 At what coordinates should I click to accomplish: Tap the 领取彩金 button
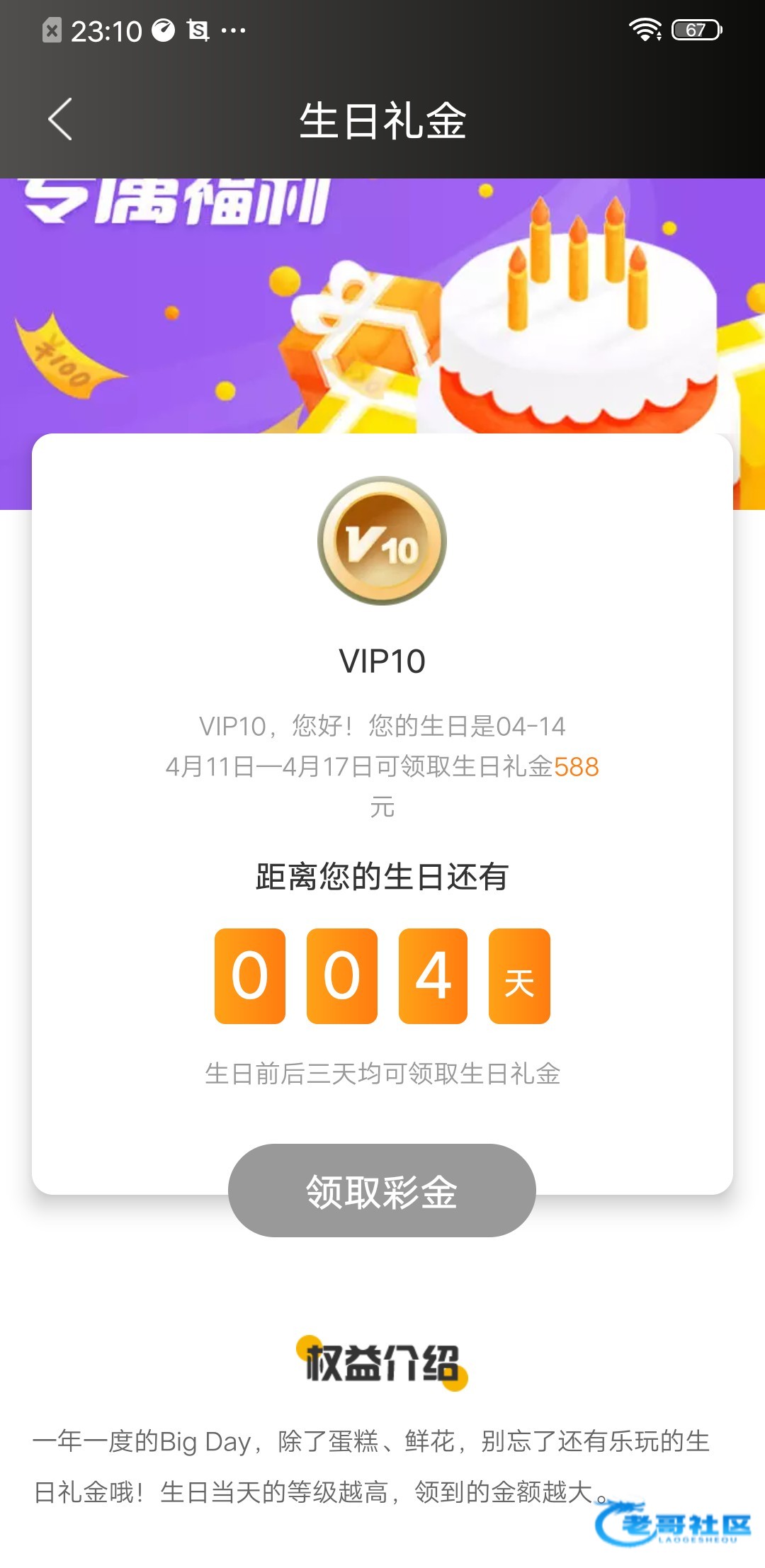[382, 1191]
